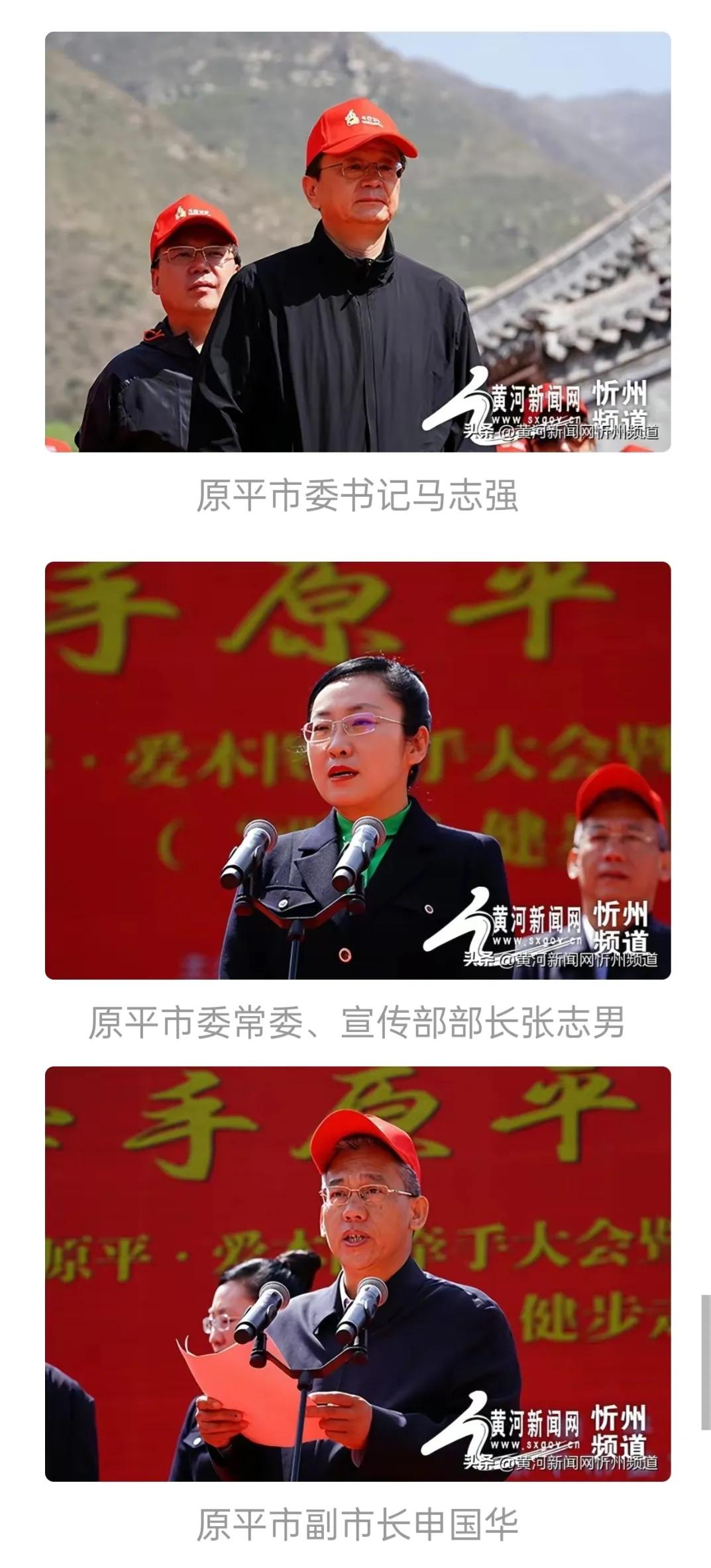View the photo captioned 宣传部部长张志男

358,770
